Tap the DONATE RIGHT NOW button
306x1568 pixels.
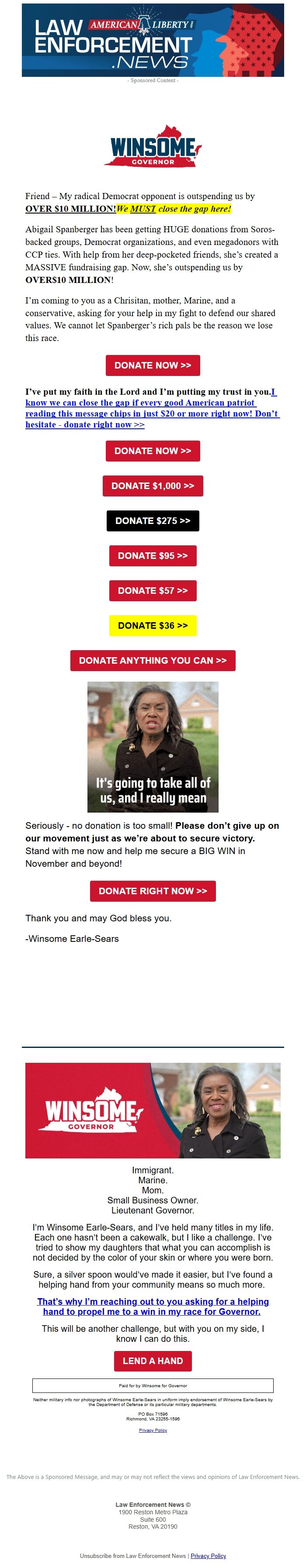[153, 890]
